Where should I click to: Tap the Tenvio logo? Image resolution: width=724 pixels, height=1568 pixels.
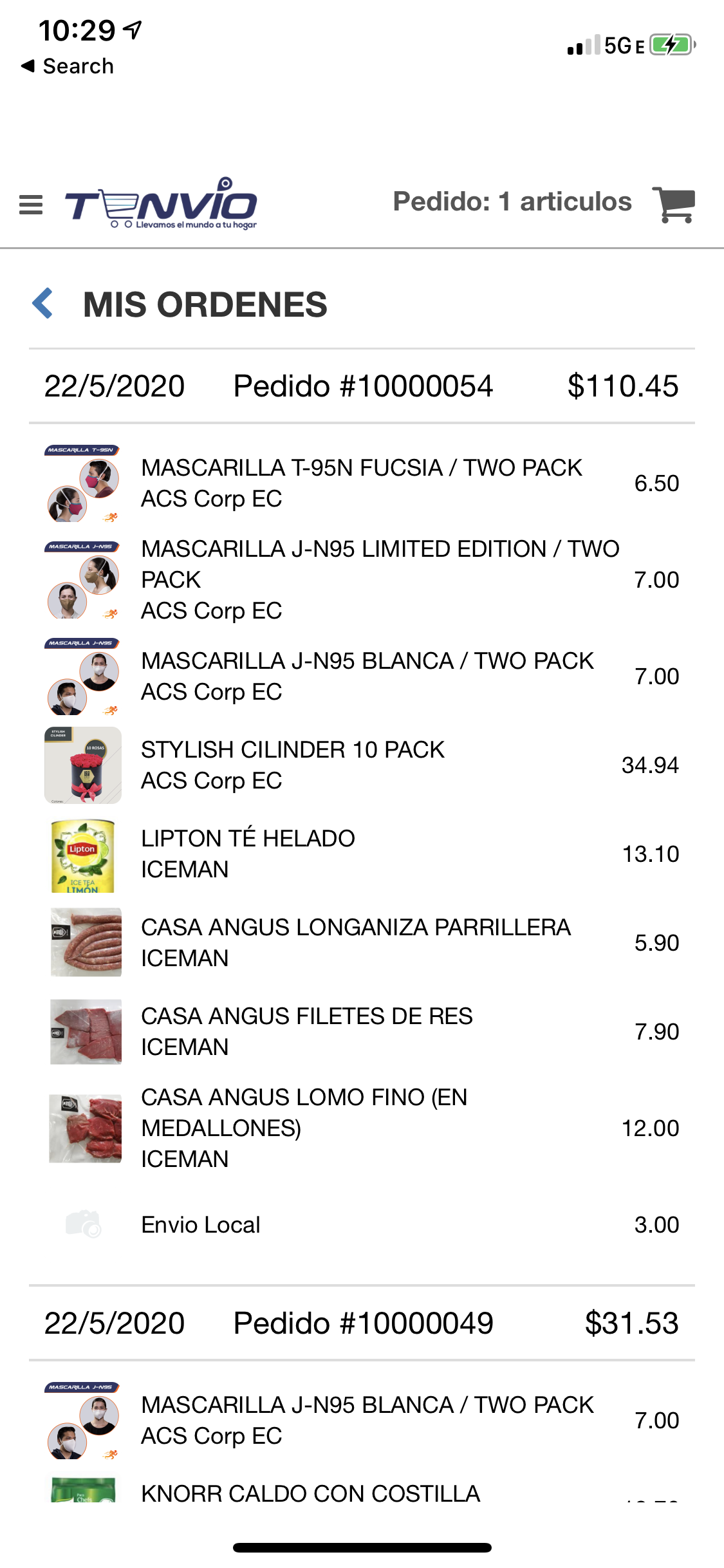point(161,203)
